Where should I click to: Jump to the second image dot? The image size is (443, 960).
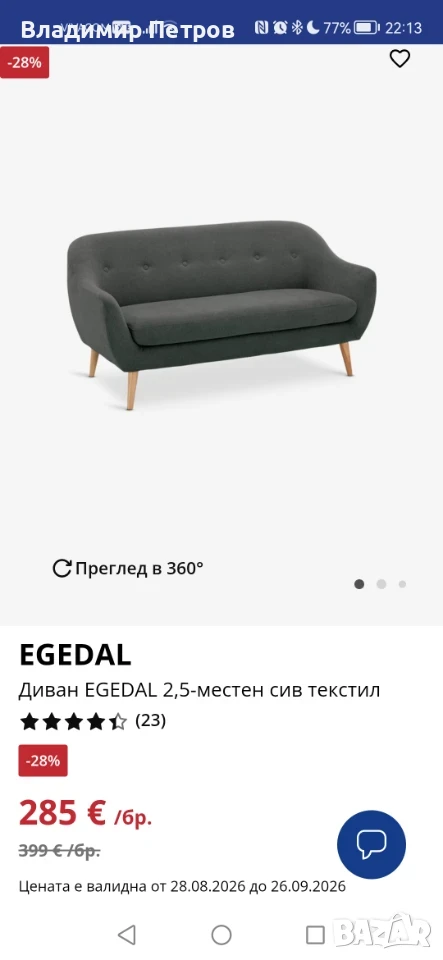tap(381, 584)
